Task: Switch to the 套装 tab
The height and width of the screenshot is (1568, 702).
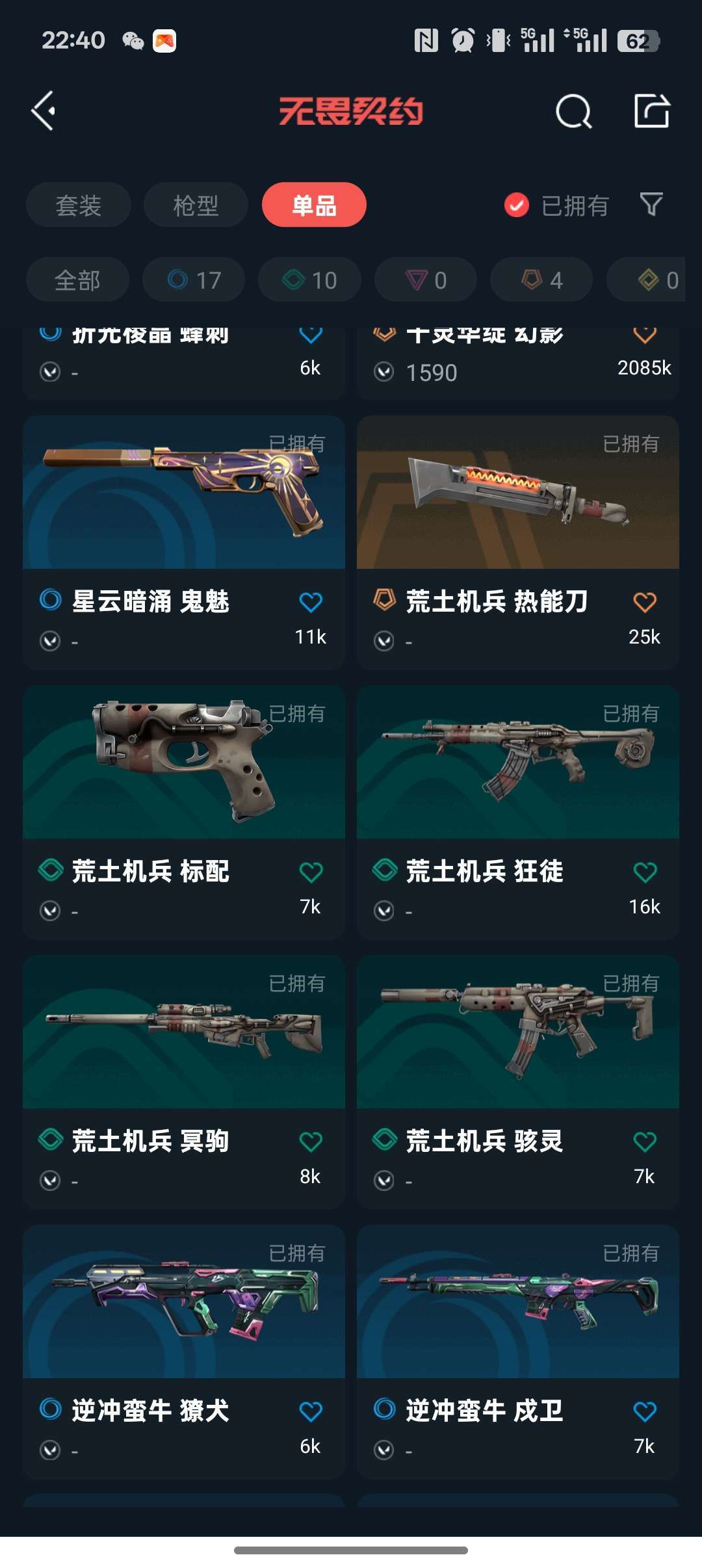Action: point(79,205)
